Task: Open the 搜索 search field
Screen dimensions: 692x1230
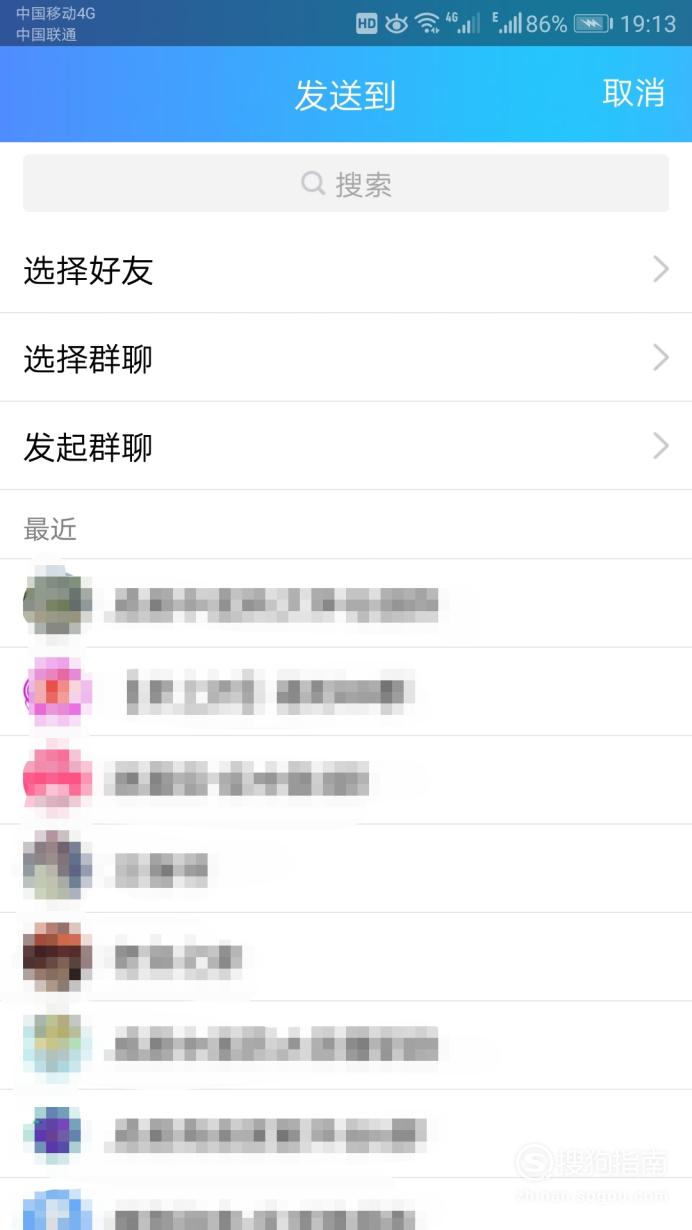Action: 346,183
